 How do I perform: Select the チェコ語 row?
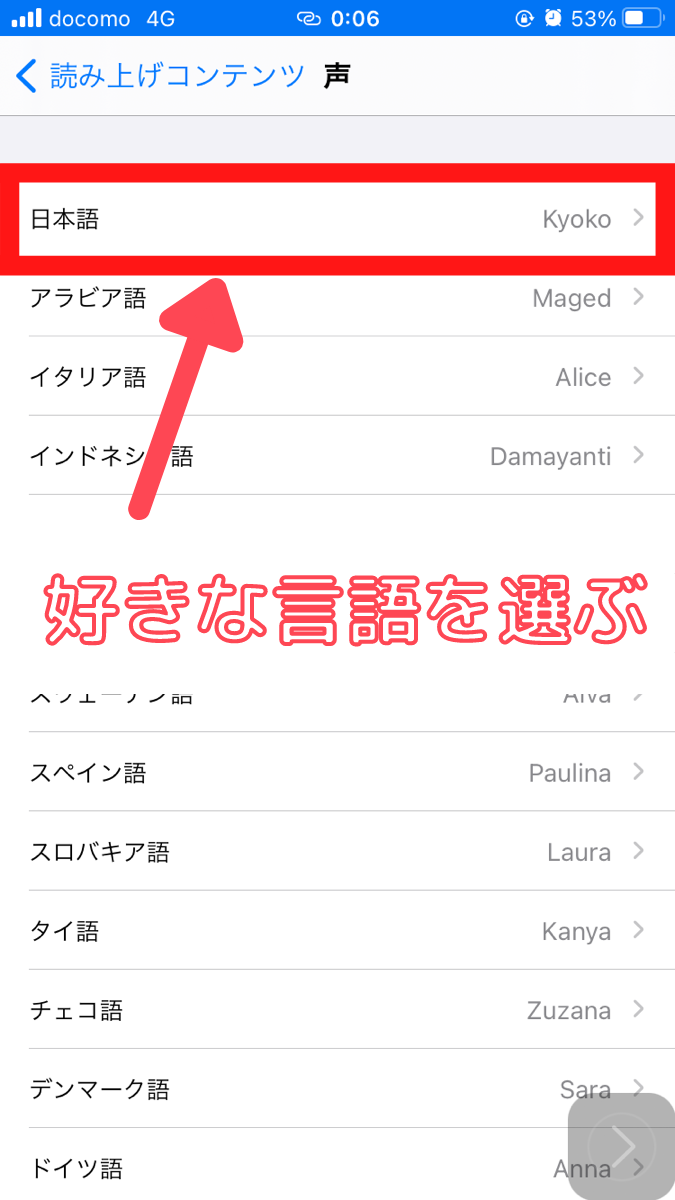click(337, 1010)
